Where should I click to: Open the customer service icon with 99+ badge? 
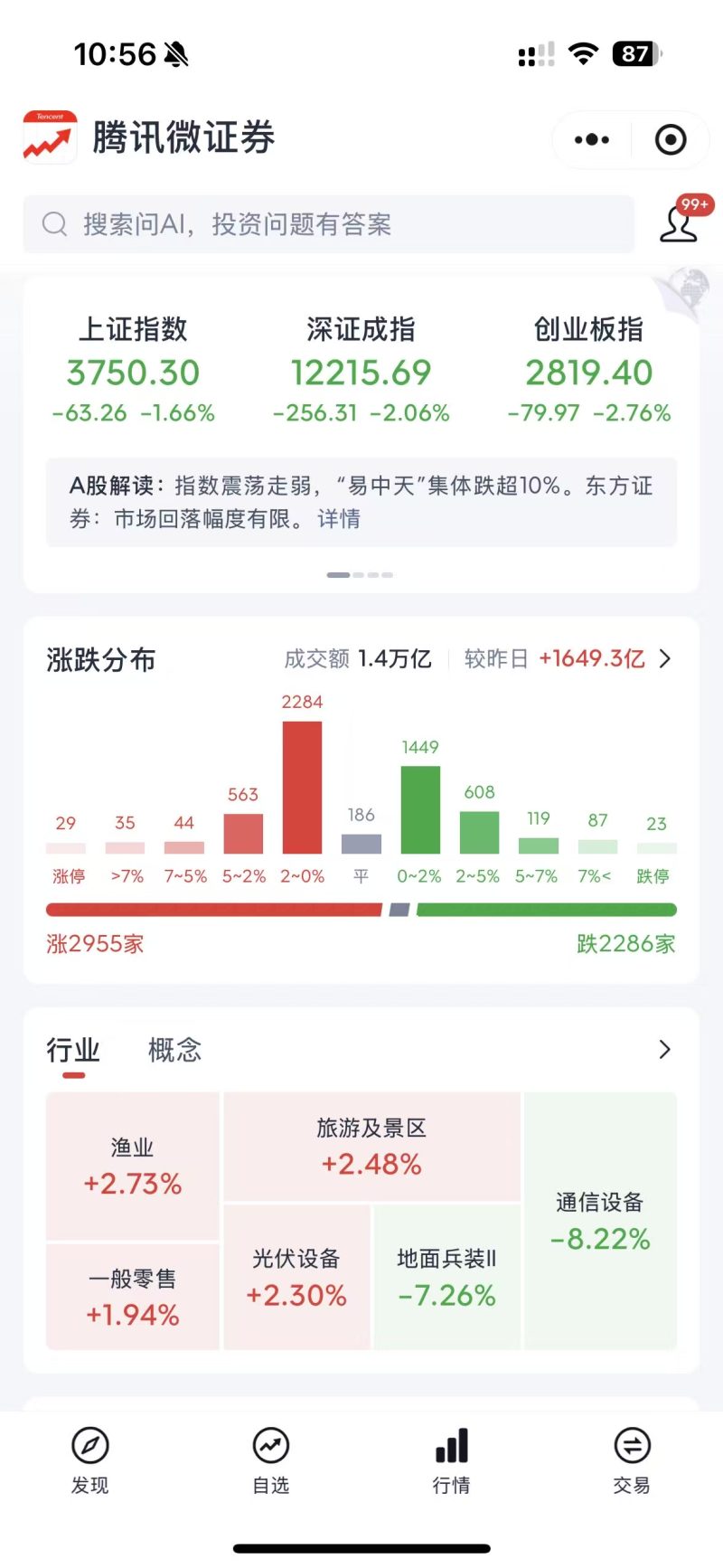click(680, 222)
